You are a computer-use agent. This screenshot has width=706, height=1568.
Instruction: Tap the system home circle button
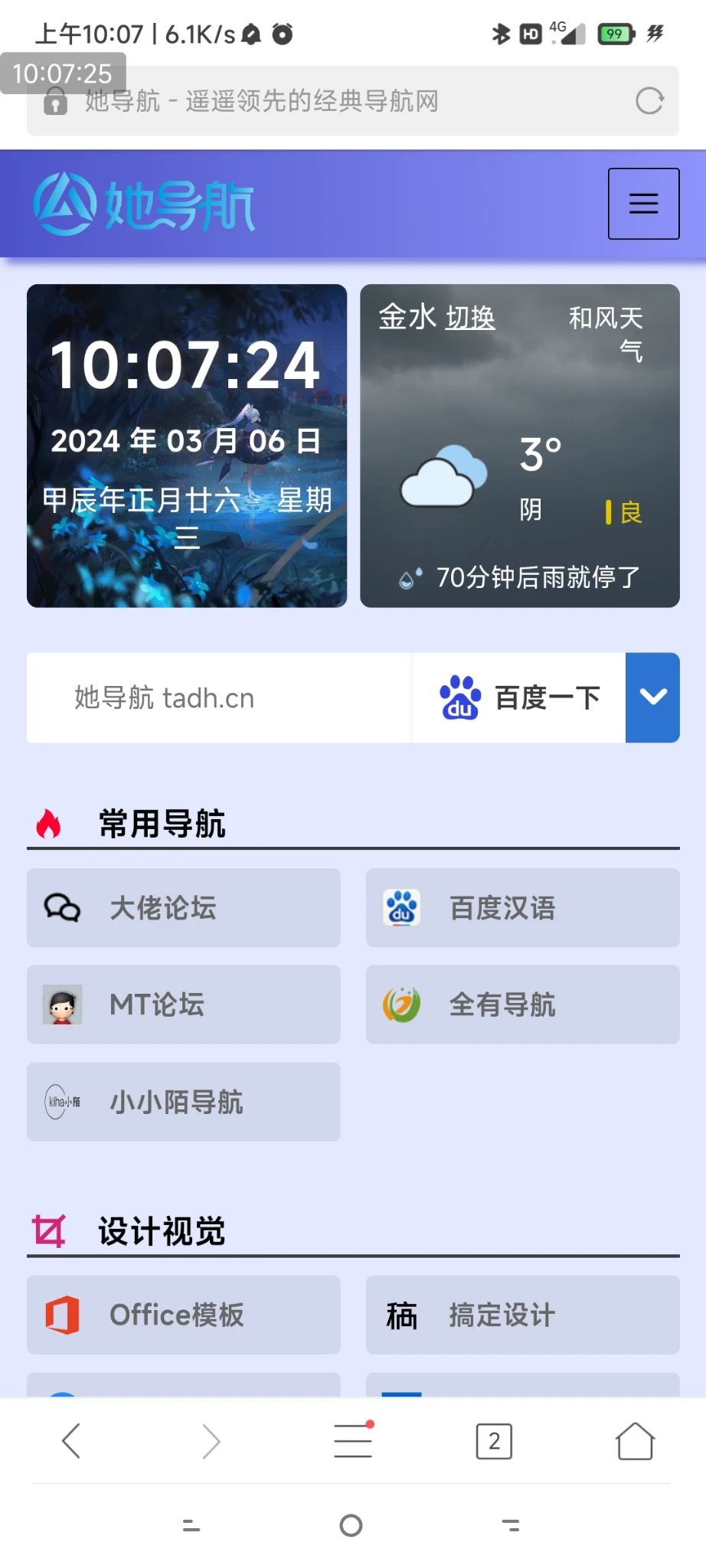351,1525
